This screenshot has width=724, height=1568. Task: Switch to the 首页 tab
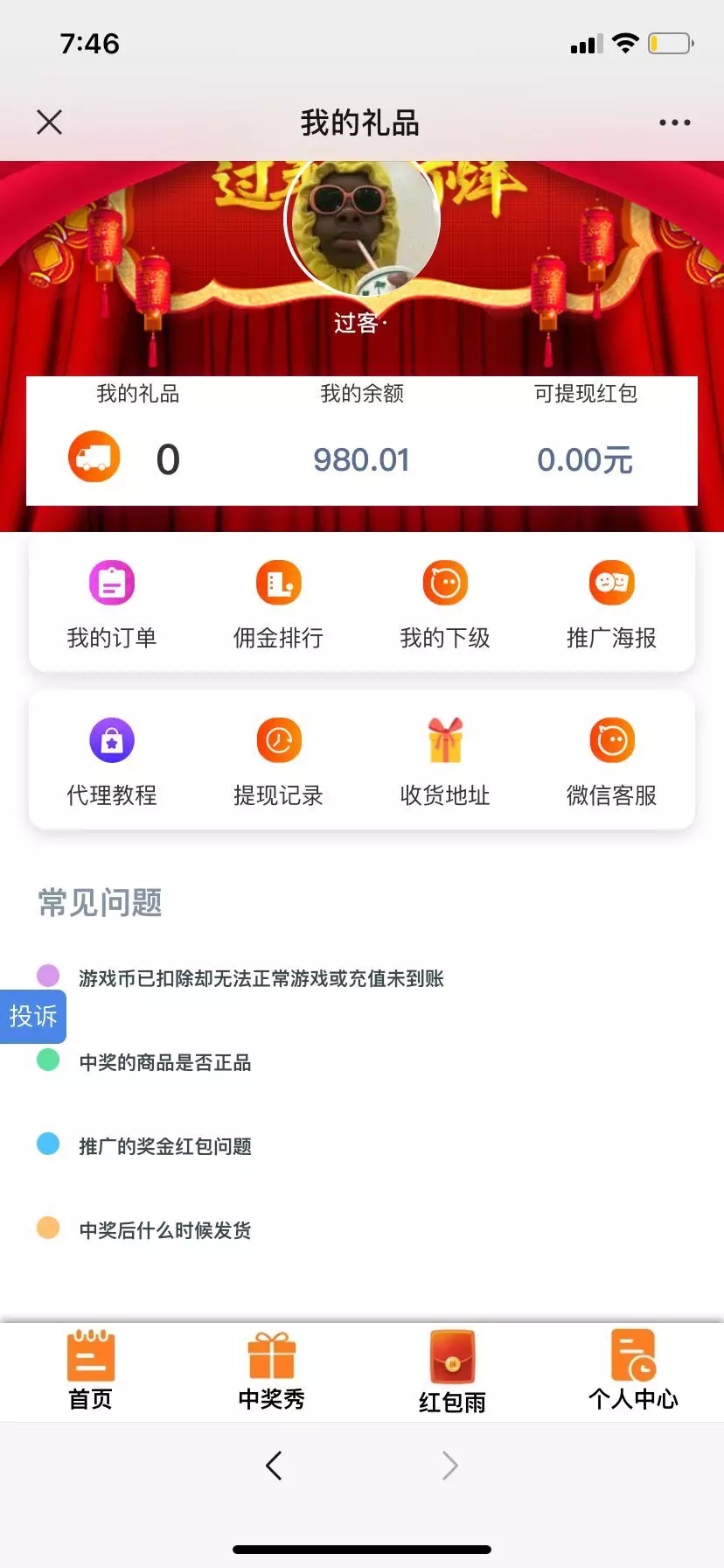pos(91,1371)
